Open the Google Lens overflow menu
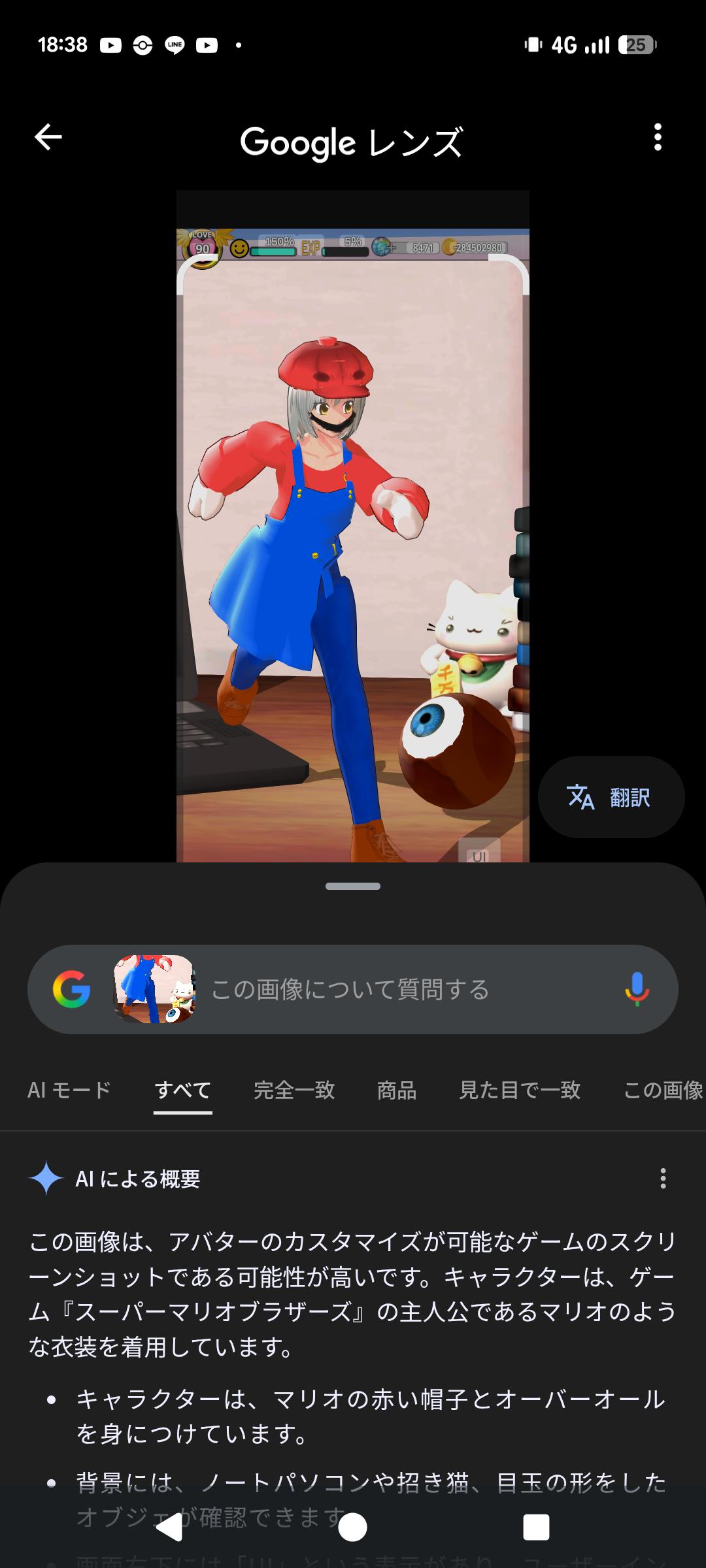Image resolution: width=706 pixels, height=1568 pixels. pos(658,137)
